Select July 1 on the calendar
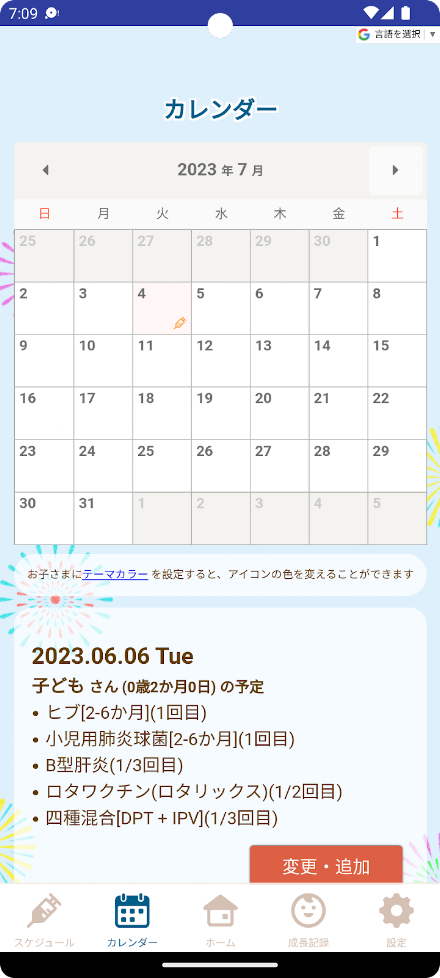The height and width of the screenshot is (978, 440). 397,256
